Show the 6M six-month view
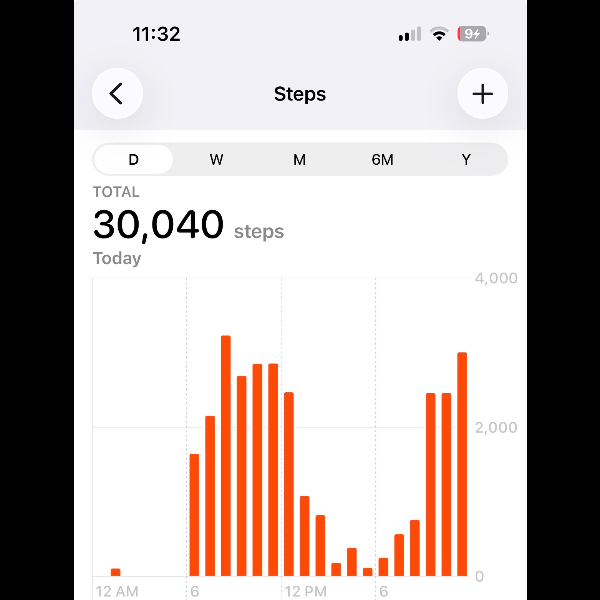Image resolution: width=600 pixels, height=600 pixels. pos(382,160)
